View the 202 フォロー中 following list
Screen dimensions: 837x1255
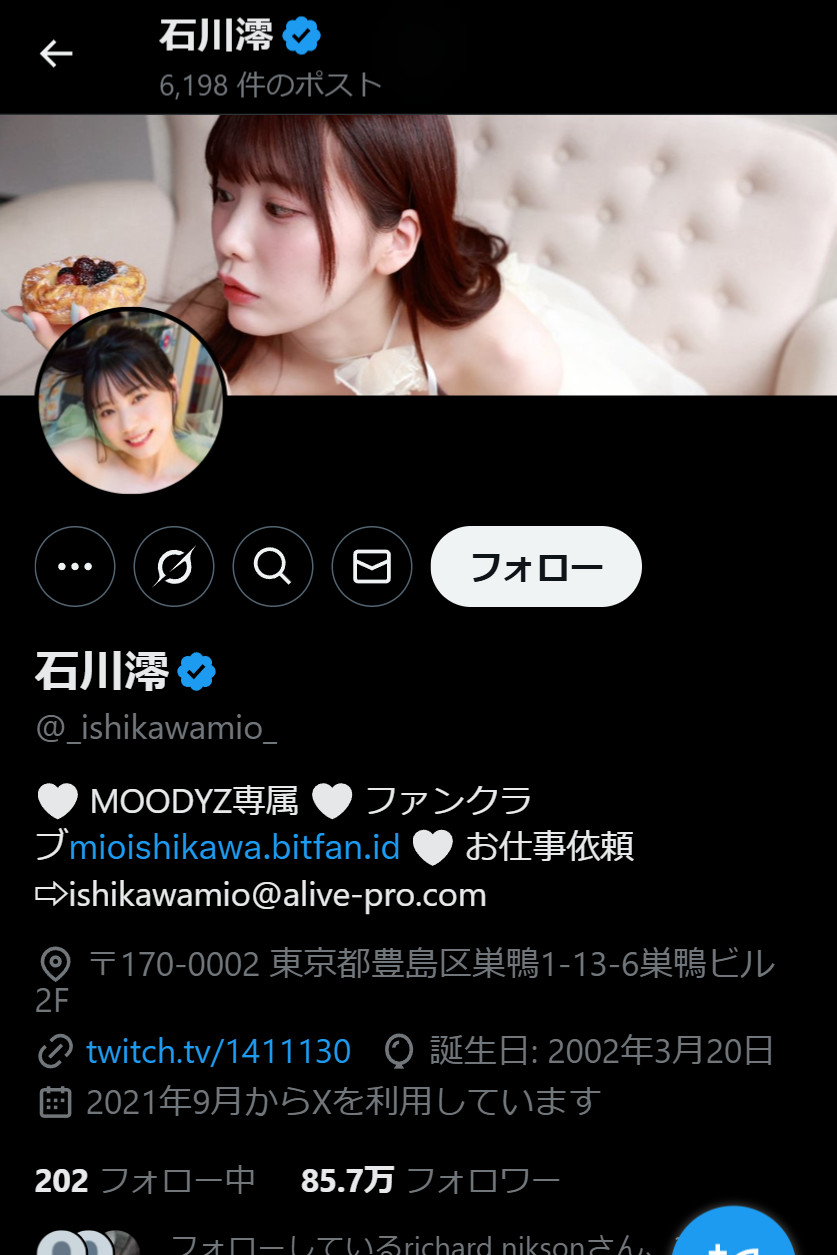145,1181
